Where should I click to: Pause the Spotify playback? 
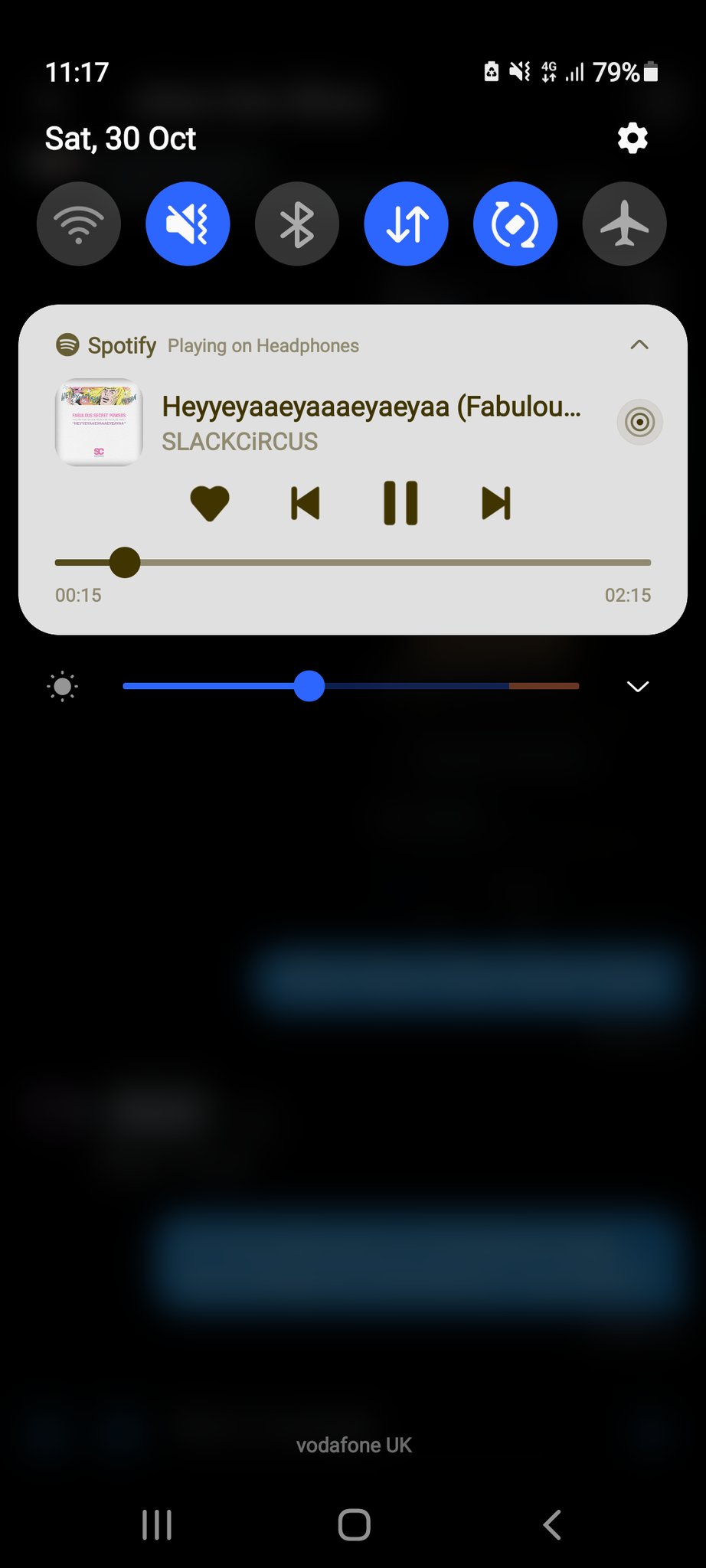click(400, 503)
